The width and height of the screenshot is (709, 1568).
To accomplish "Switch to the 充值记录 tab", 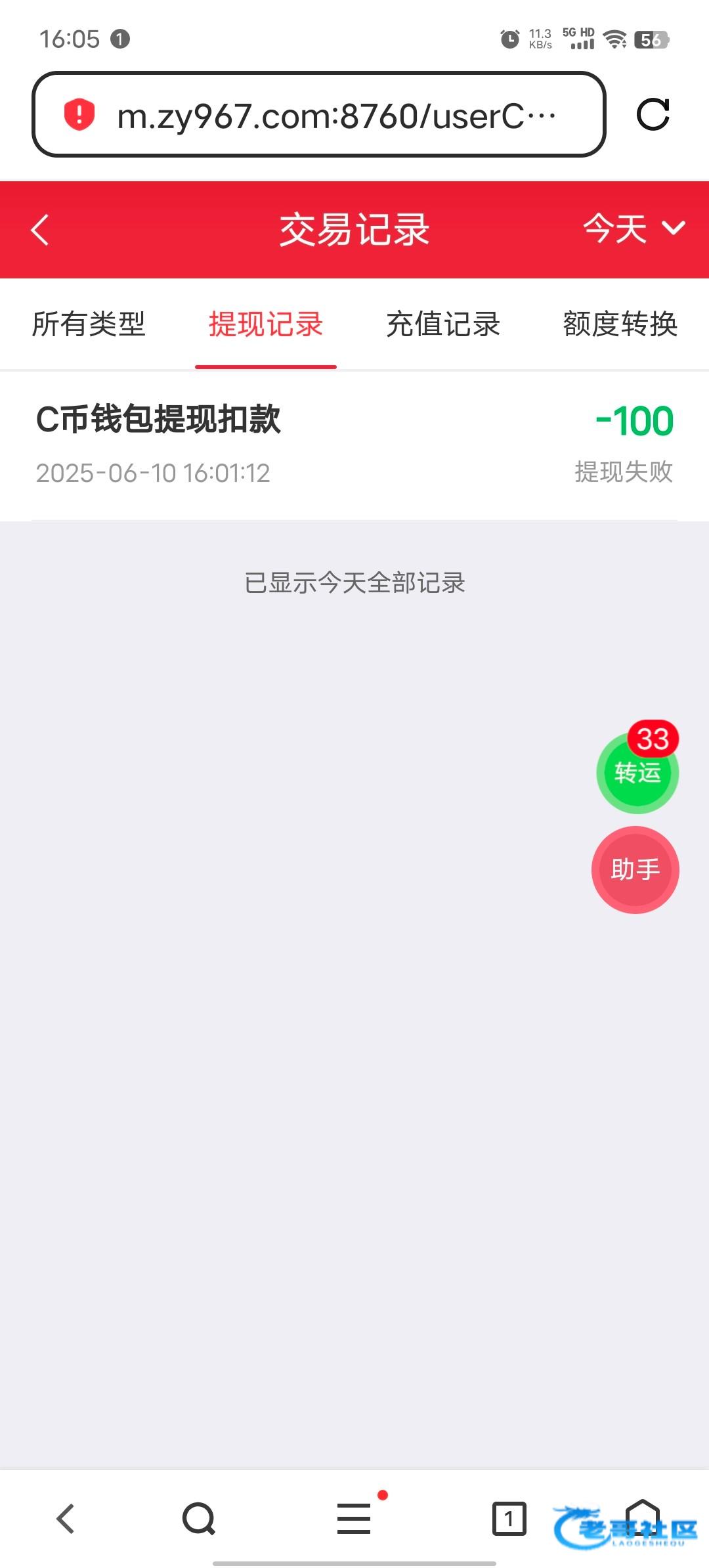I will pos(443,324).
